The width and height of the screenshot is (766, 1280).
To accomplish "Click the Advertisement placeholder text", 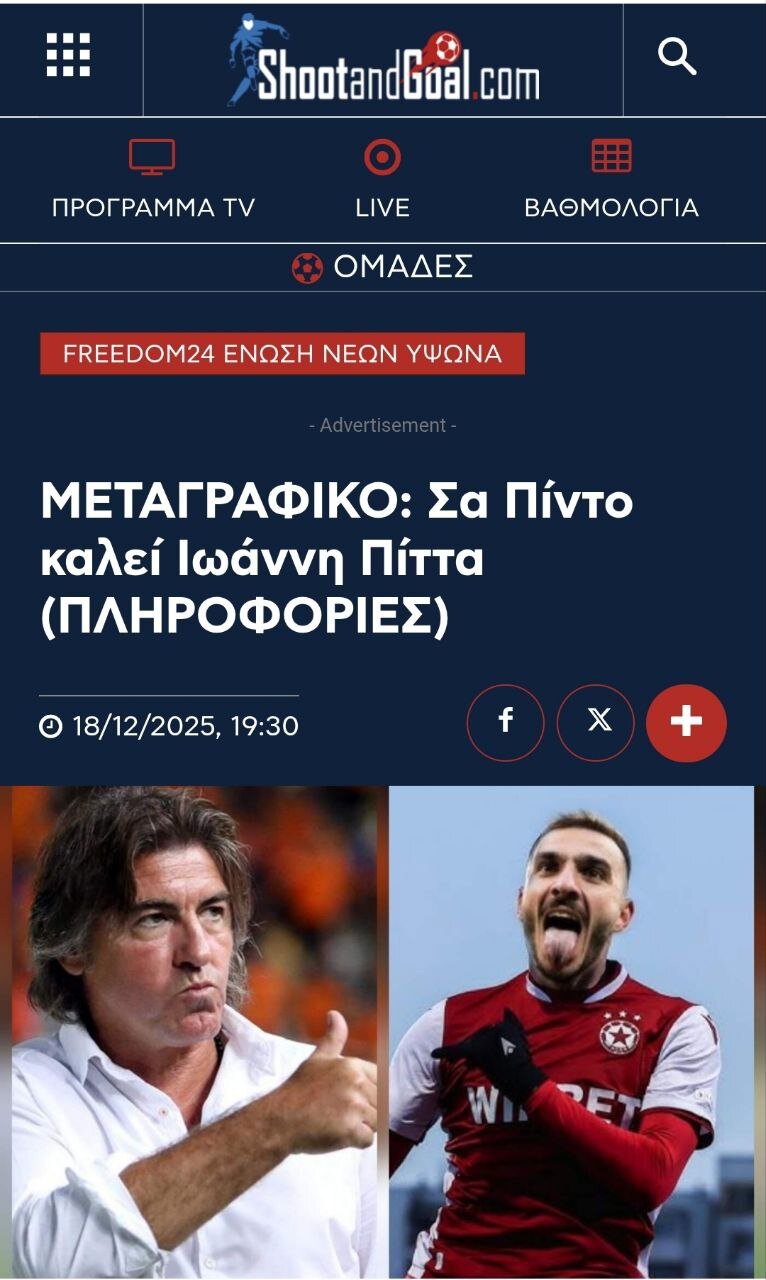I will 383,423.
